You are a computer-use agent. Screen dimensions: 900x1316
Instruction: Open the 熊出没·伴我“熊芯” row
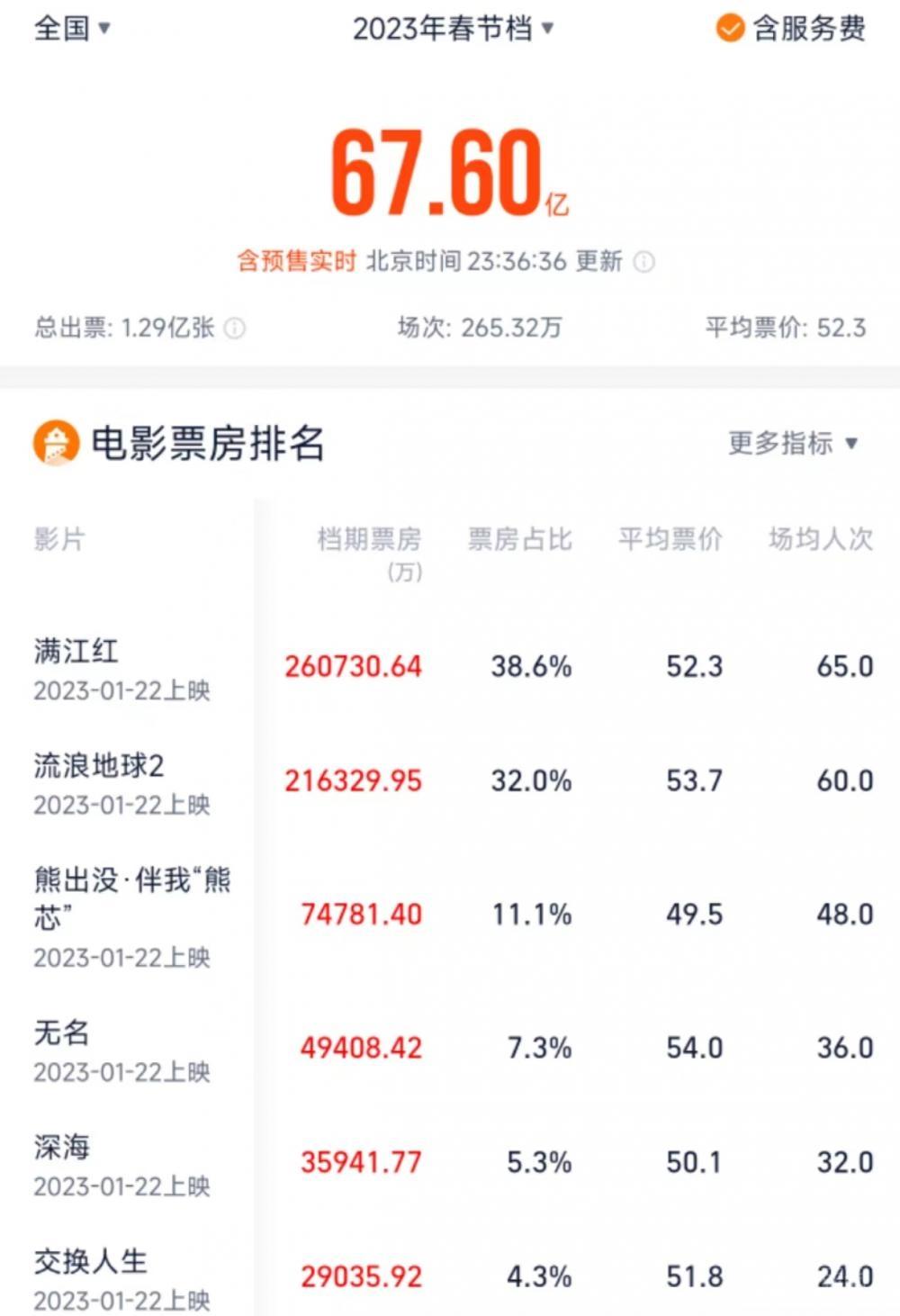[132, 897]
